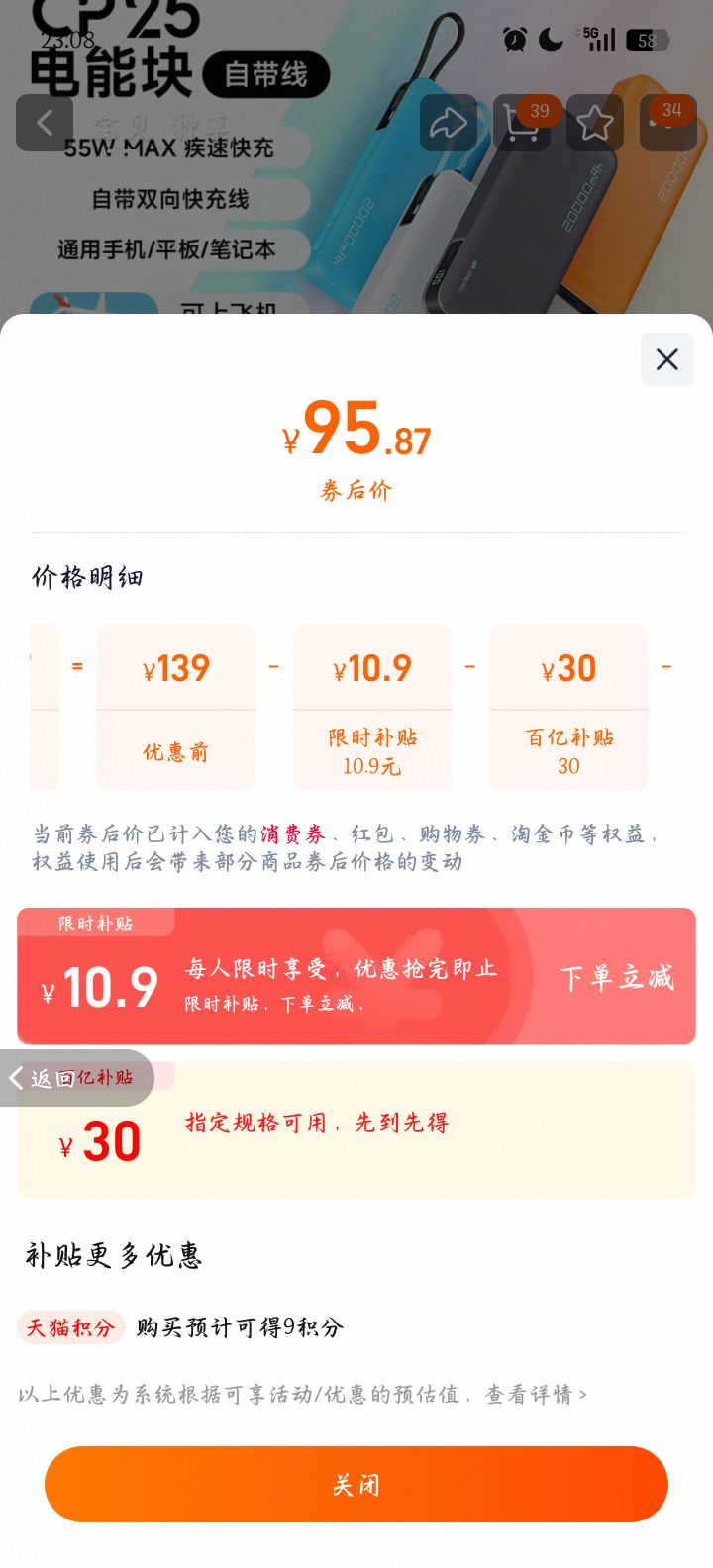This screenshot has width=713, height=1568.
Task: Tap the 关闭 button at the bottom
Action: click(356, 1484)
